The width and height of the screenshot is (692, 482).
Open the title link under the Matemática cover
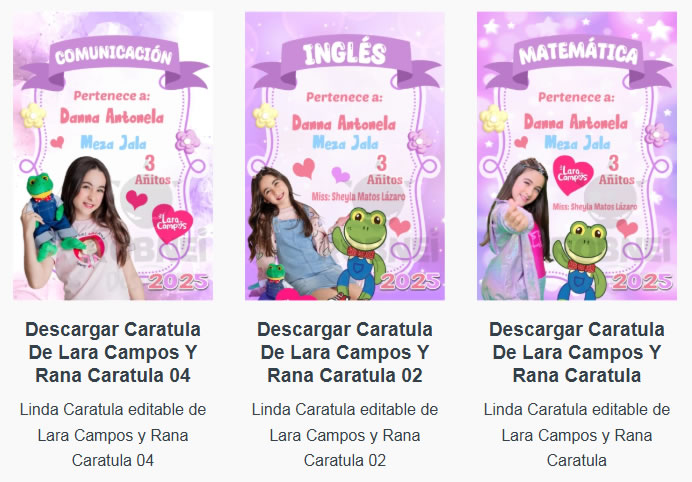577,352
